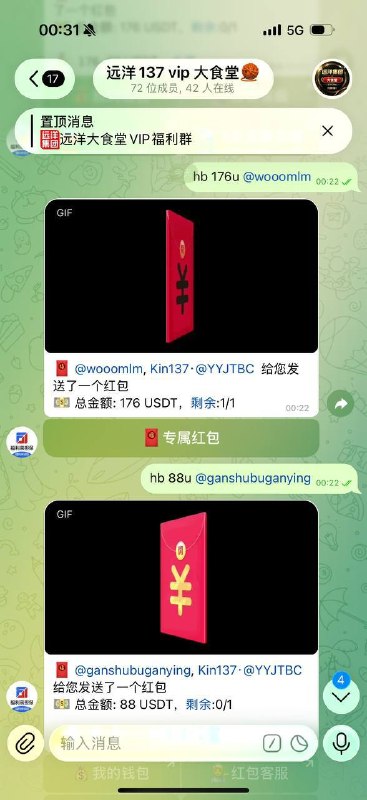Open the 176 USDT red packet GIF
This screenshot has width=367, height=800.
pos(181,276)
